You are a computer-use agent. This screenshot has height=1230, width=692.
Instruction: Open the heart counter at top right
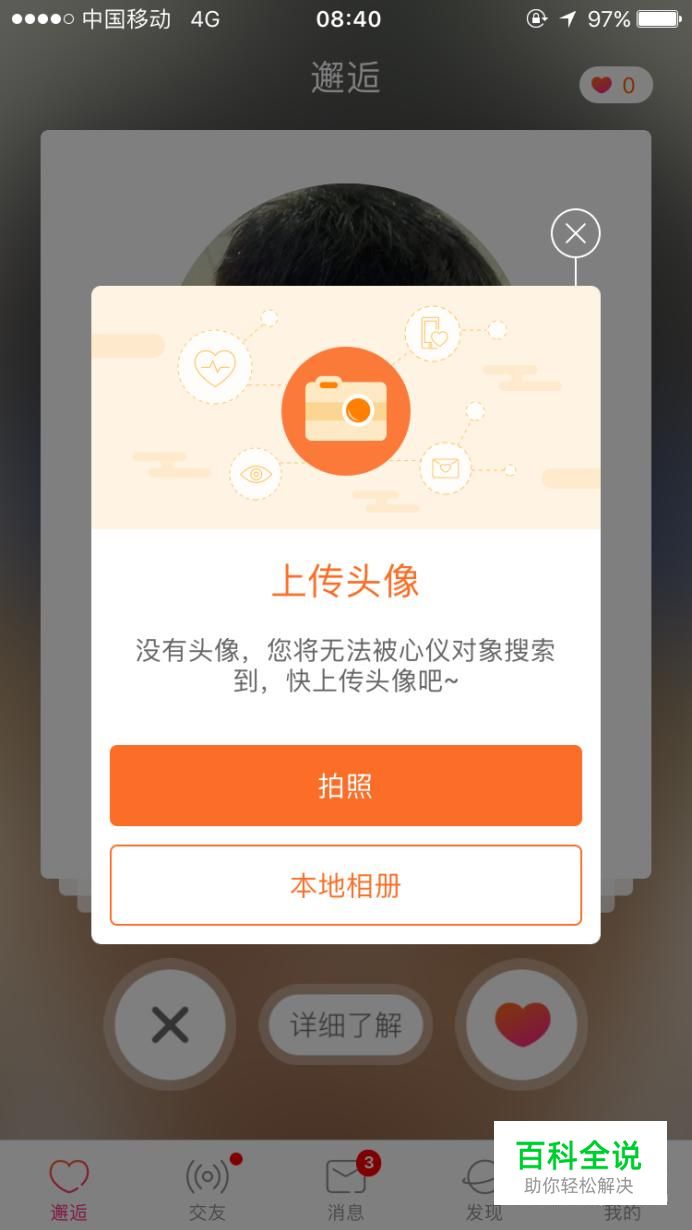point(615,85)
